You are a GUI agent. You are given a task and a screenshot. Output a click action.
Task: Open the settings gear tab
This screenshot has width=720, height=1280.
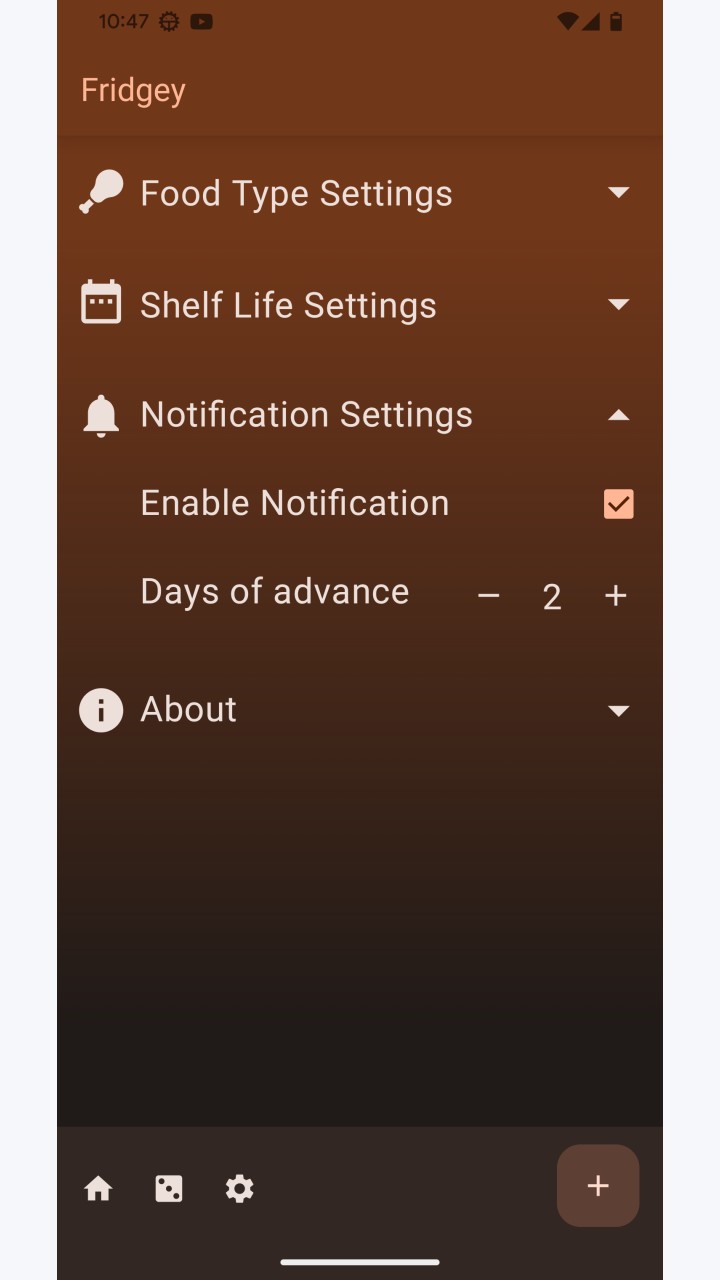240,1188
